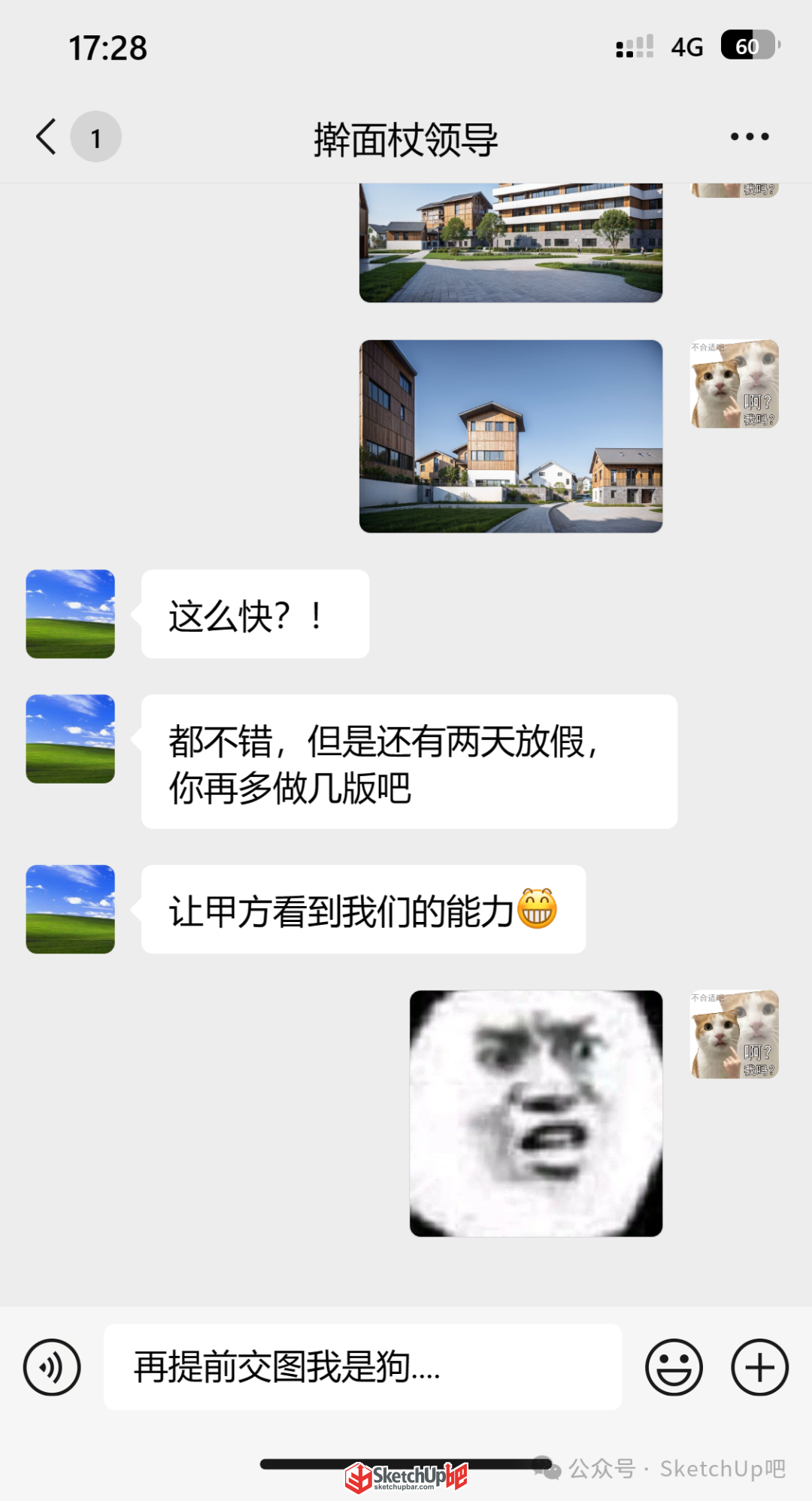Open the contact avatar beside "这么快?!"
The image size is (812, 1501).
[x=71, y=614]
